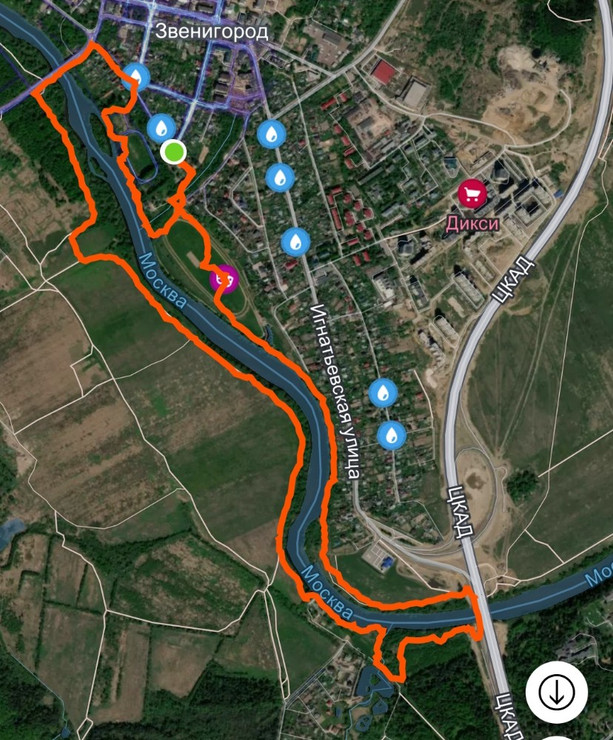613x740 pixels.
Task: Tap the circled down-arrow download button
Action: [x=557, y=692]
